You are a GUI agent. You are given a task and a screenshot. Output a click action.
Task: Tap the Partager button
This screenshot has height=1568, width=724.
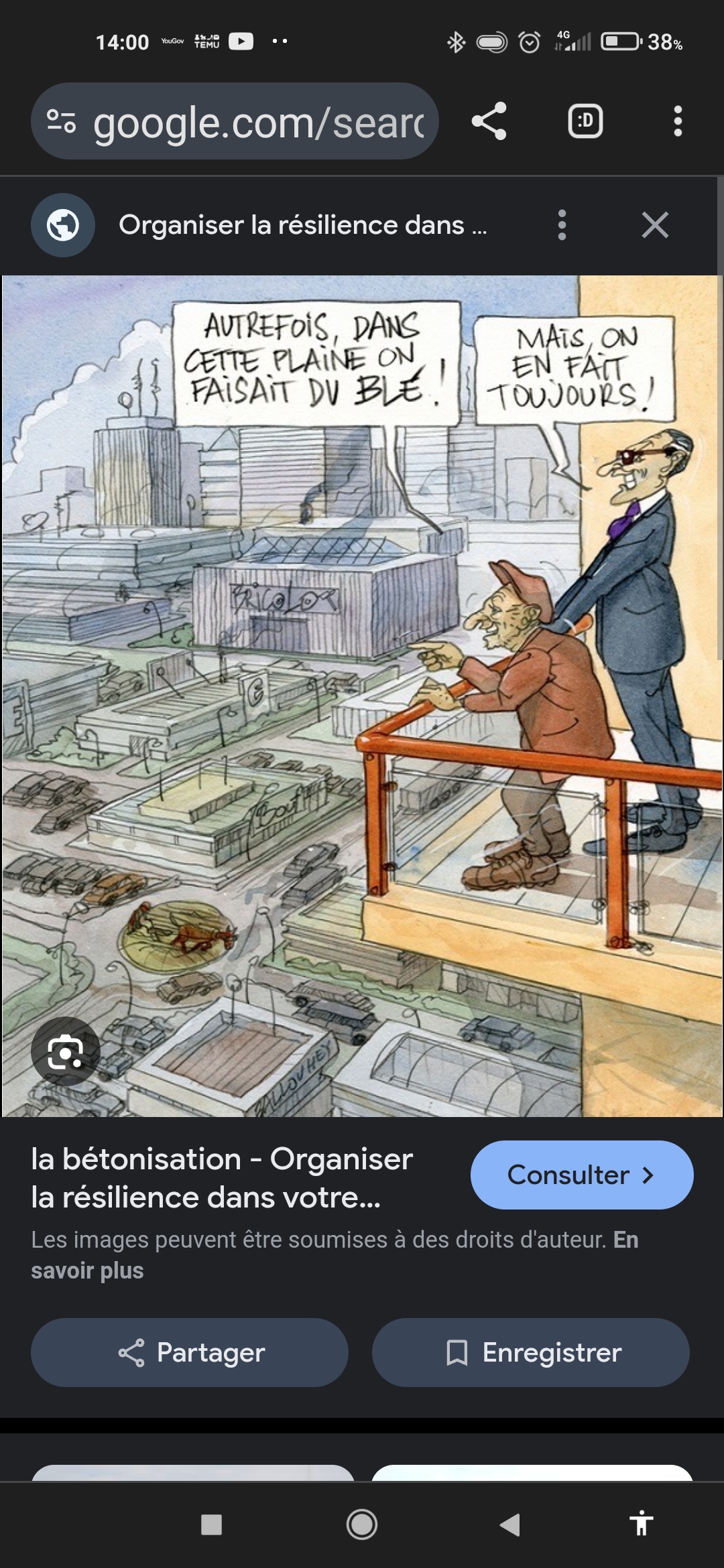[190, 1352]
